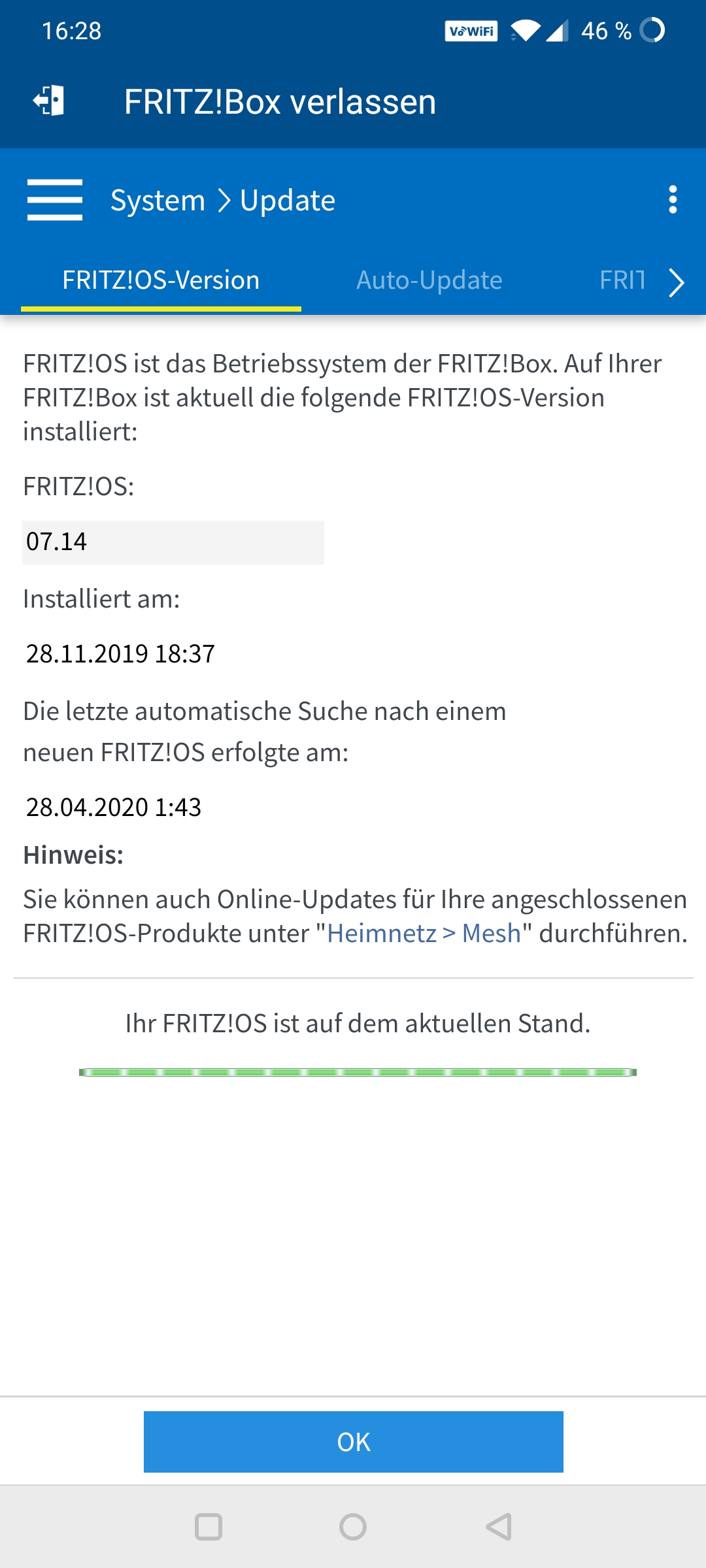This screenshot has width=706, height=1568.
Task: Tap the FRITZ!Box verlassen exit icon
Action: 49,101
